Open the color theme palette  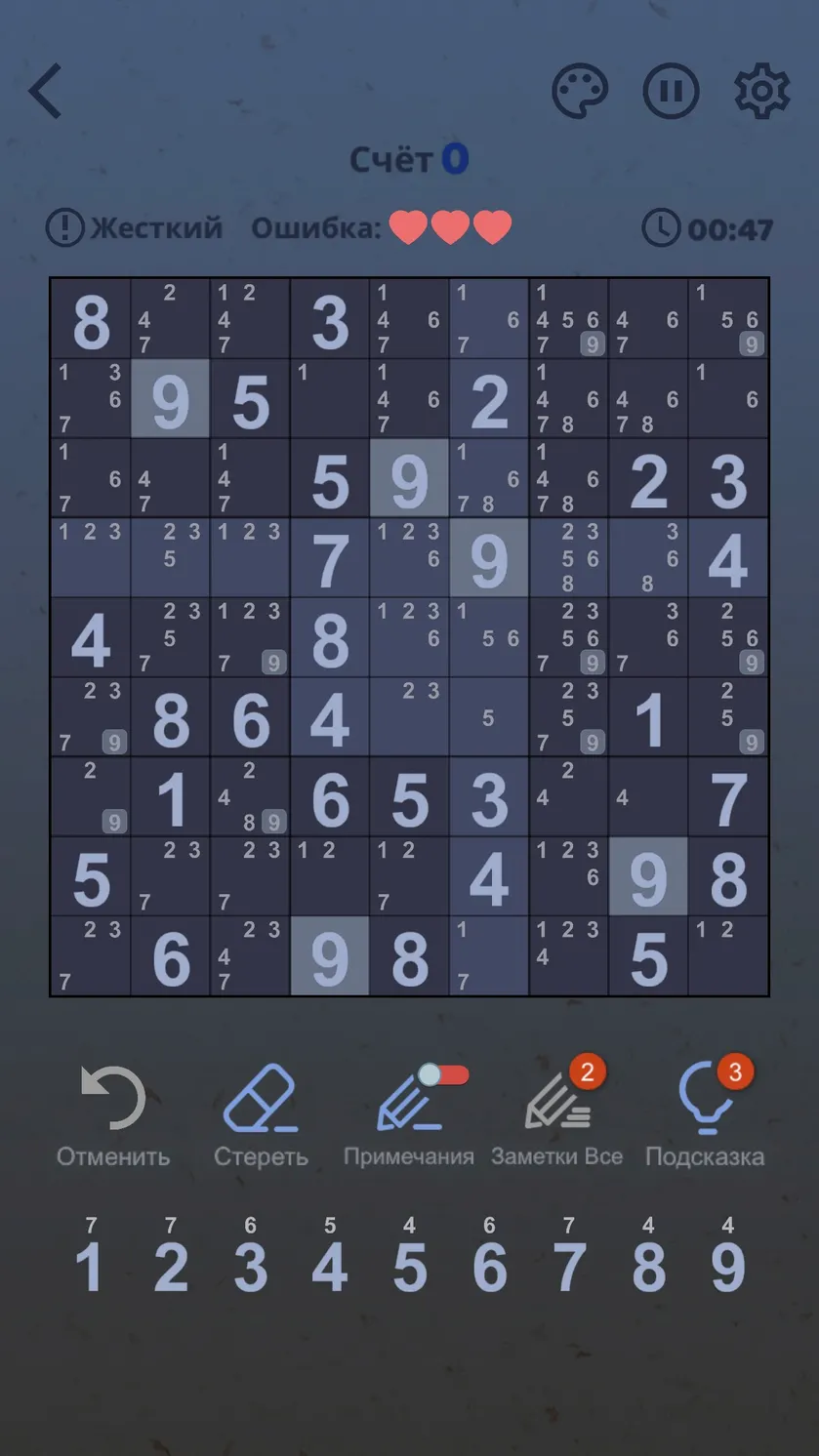580,92
